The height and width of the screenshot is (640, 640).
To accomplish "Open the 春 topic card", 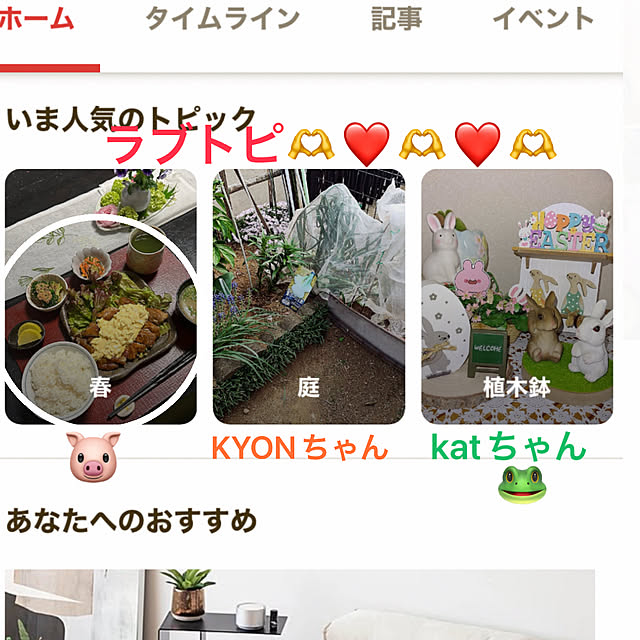I will click(x=100, y=296).
